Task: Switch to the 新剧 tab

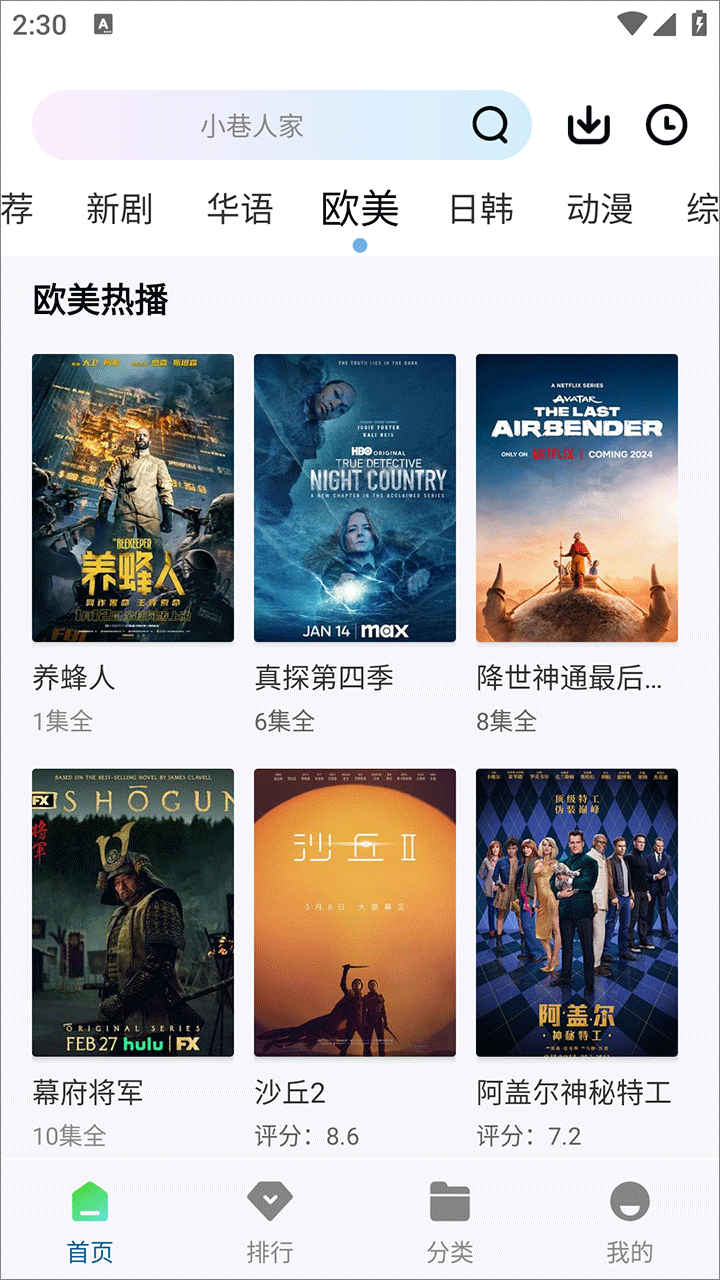Action: click(x=120, y=210)
